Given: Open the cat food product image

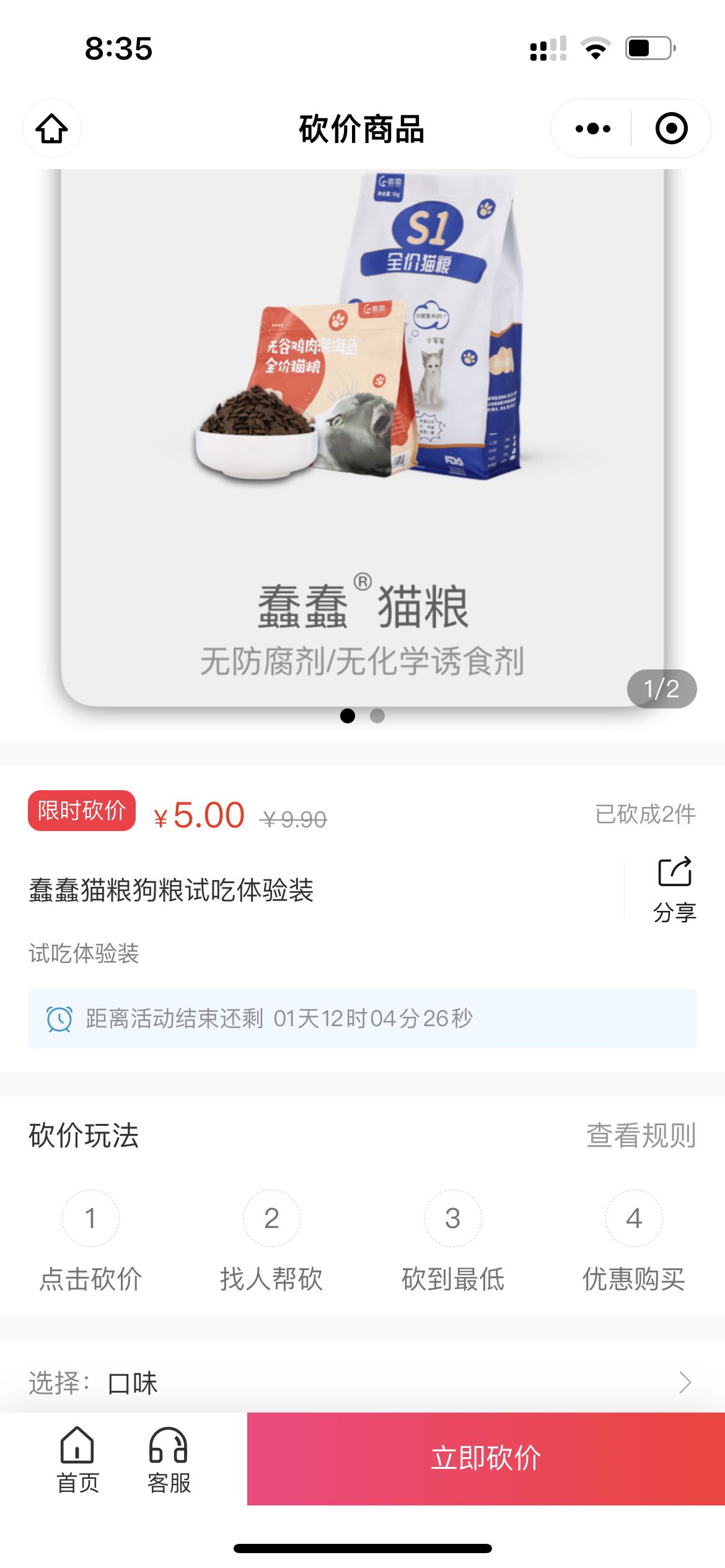Looking at the screenshot, I should pos(362,433).
